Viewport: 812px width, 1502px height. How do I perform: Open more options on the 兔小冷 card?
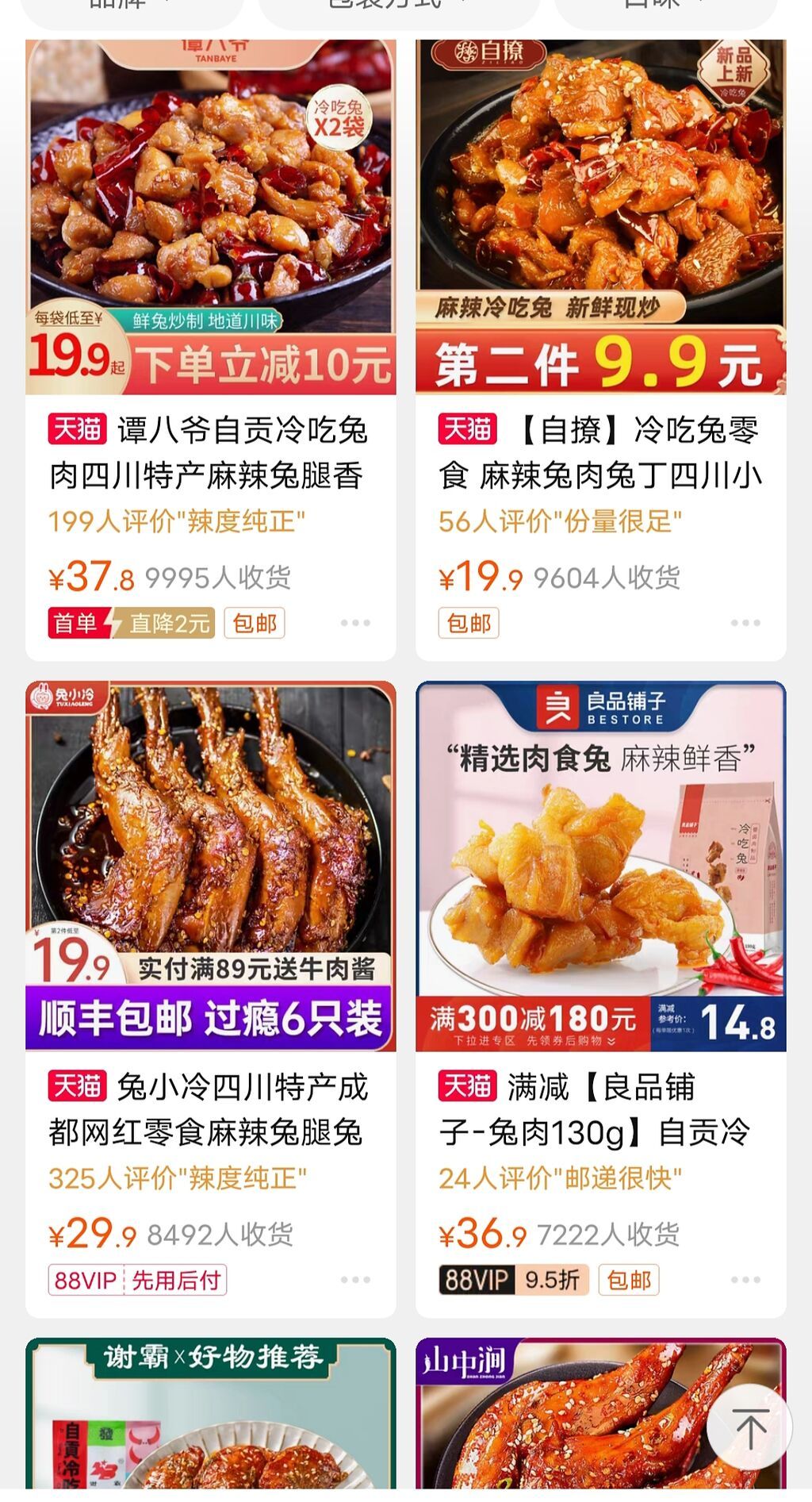click(x=355, y=1279)
